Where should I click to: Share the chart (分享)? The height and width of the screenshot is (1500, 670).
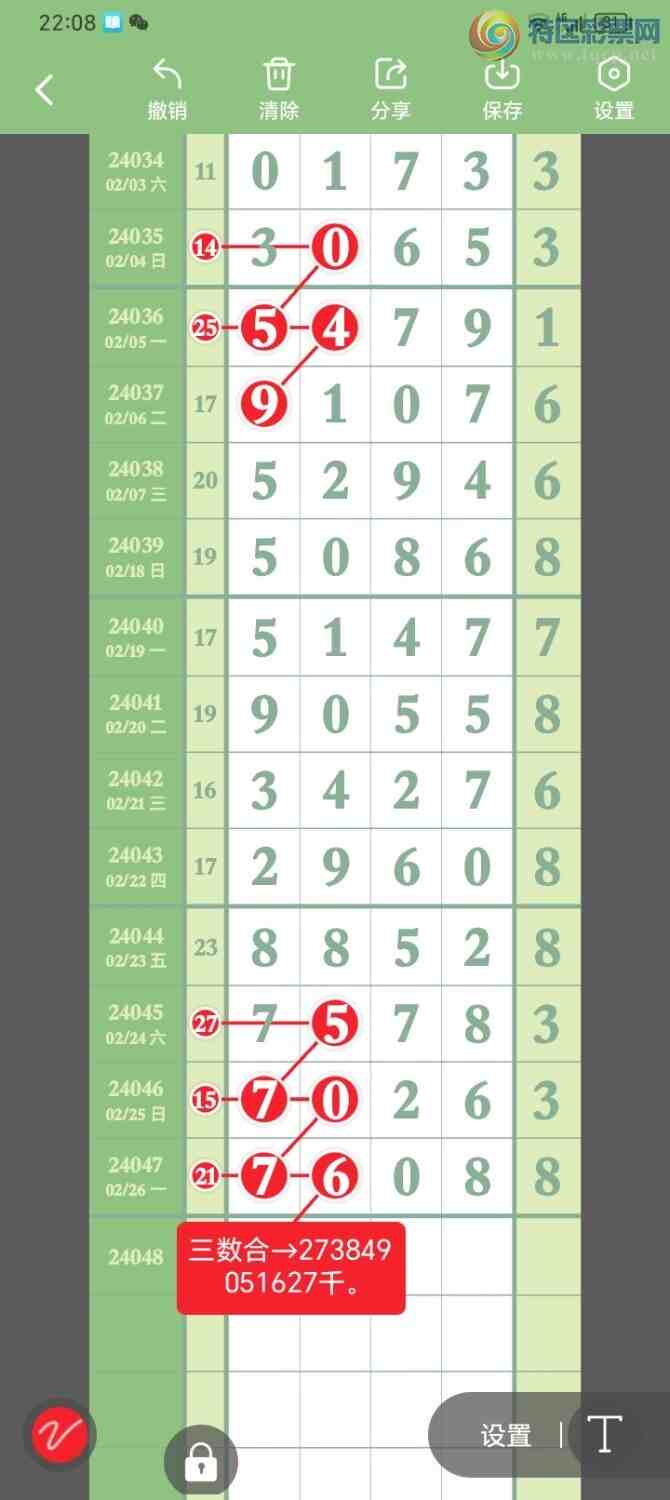(x=390, y=89)
